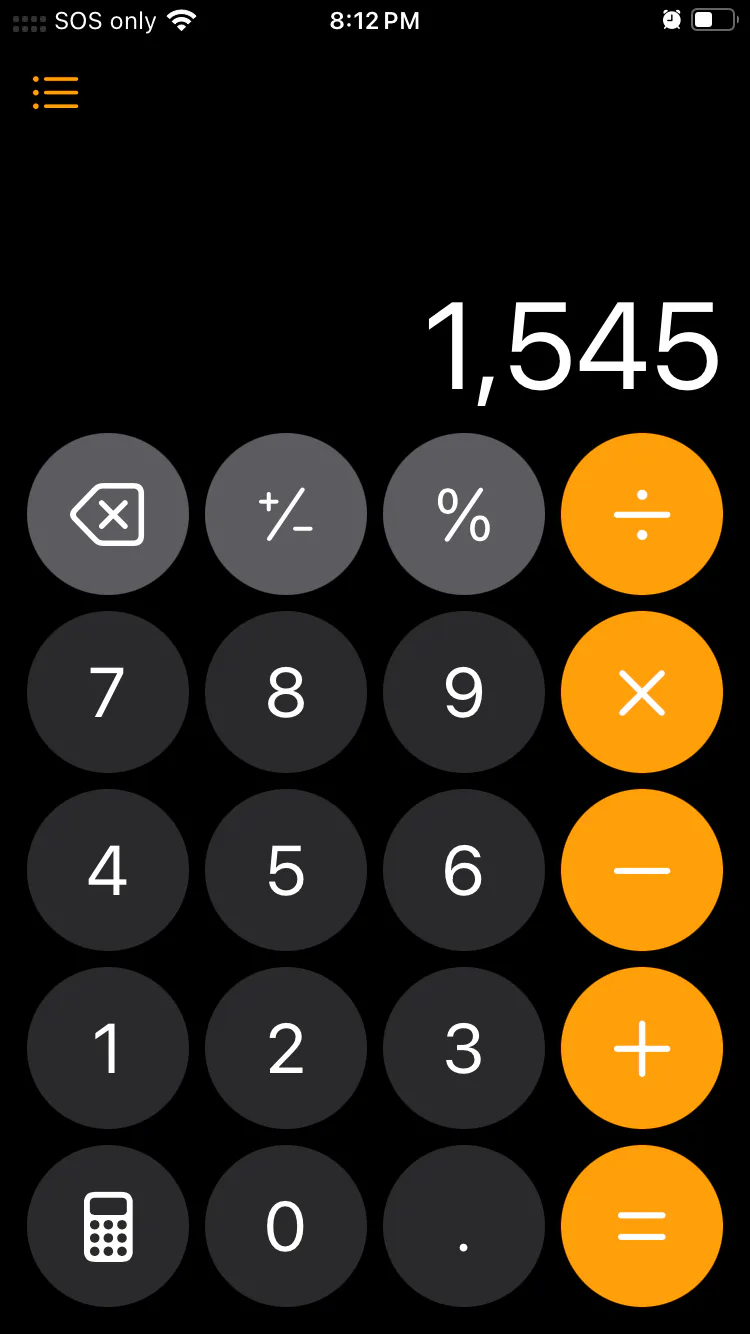Viewport: 750px width, 1334px height.
Task: Enter the digit 4
Action: pos(108,870)
